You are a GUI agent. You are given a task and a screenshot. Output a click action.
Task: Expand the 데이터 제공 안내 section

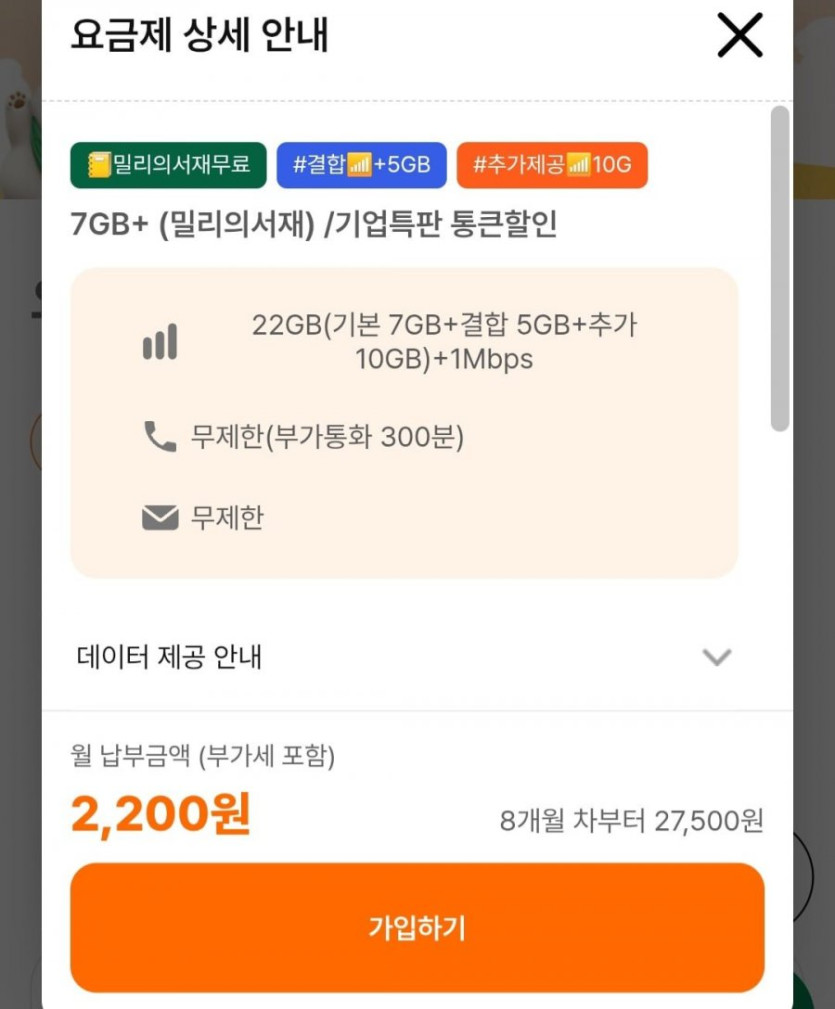tap(170, 657)
